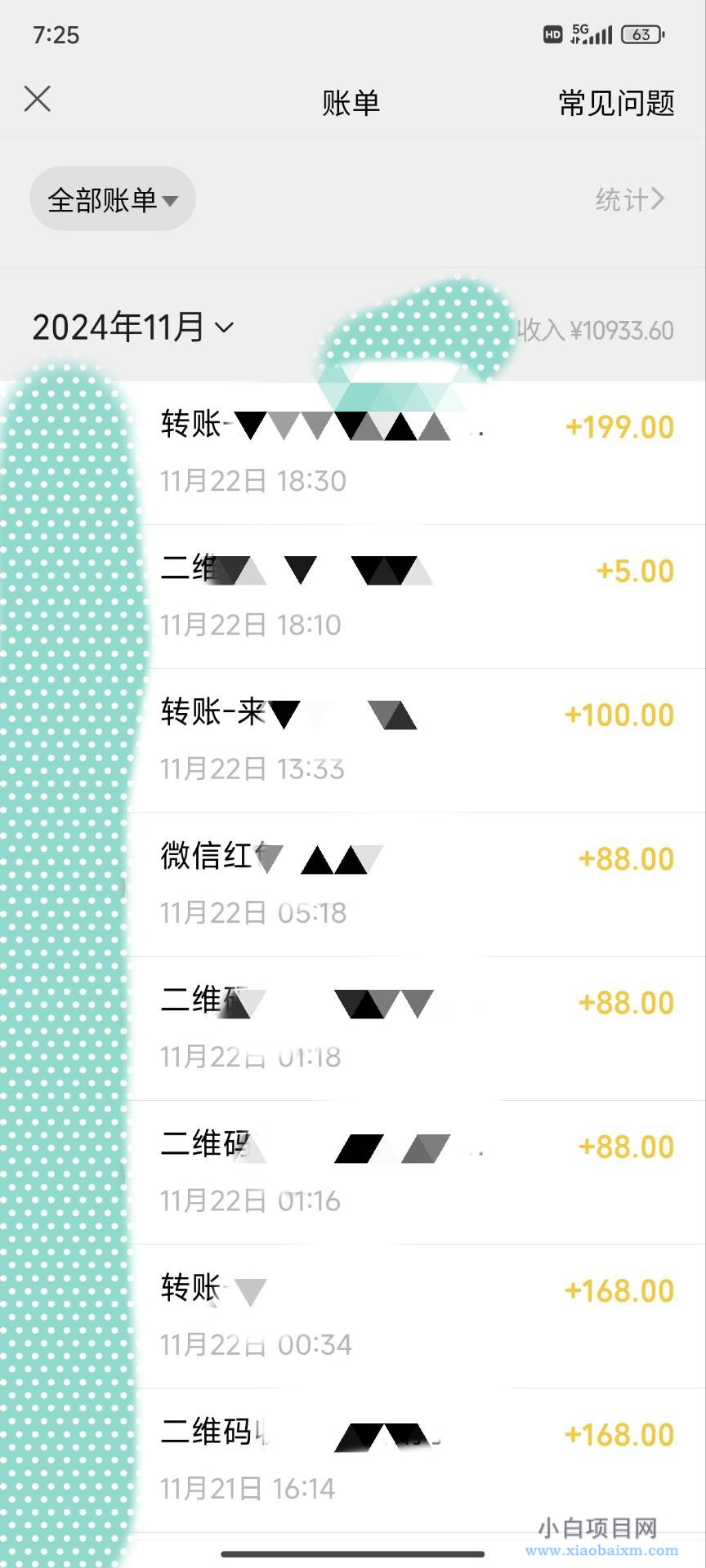Tap the HD icon in the status bar

(x=552, y=33)
